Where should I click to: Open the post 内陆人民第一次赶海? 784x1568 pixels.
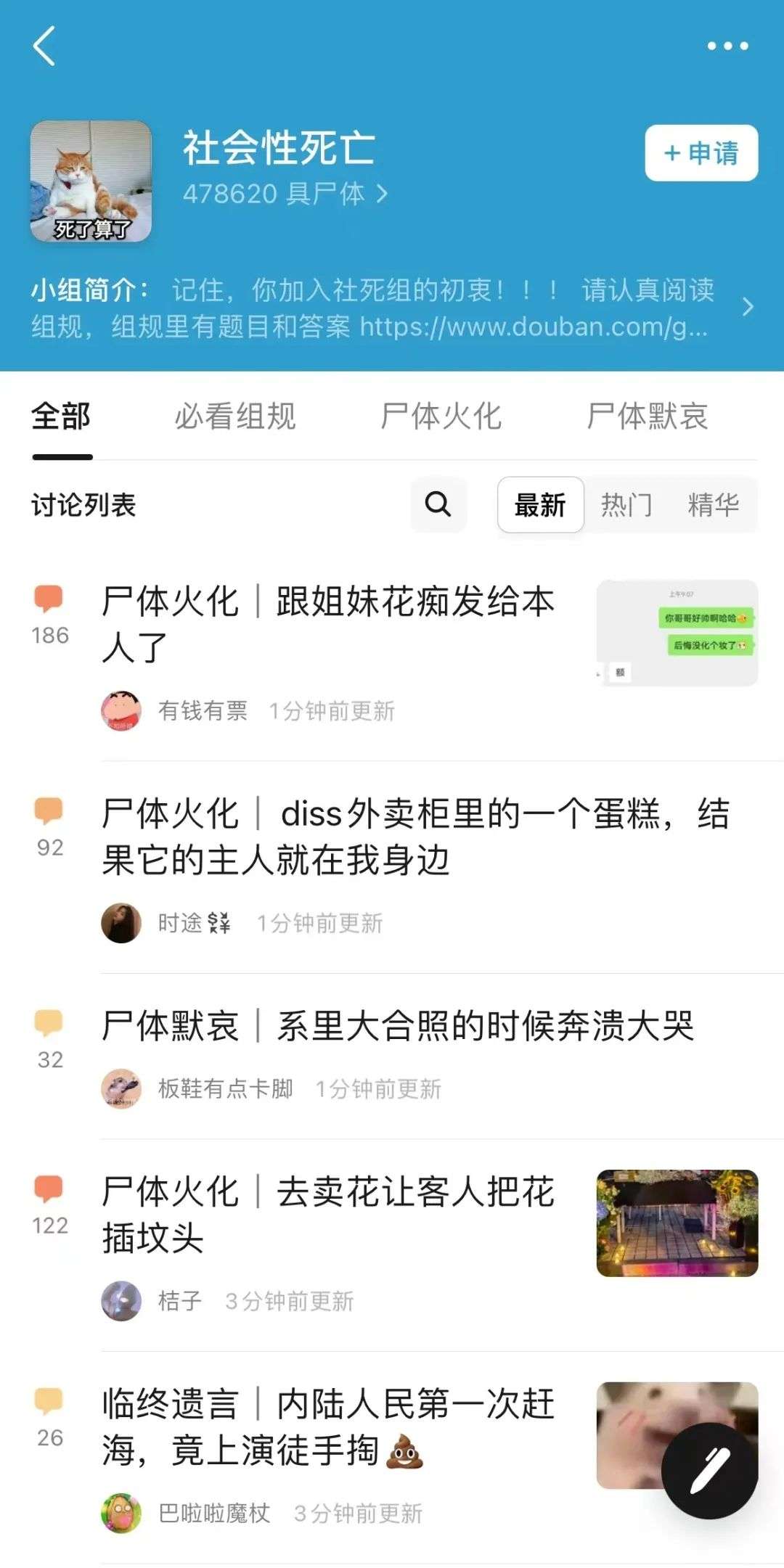[328, 1427]
